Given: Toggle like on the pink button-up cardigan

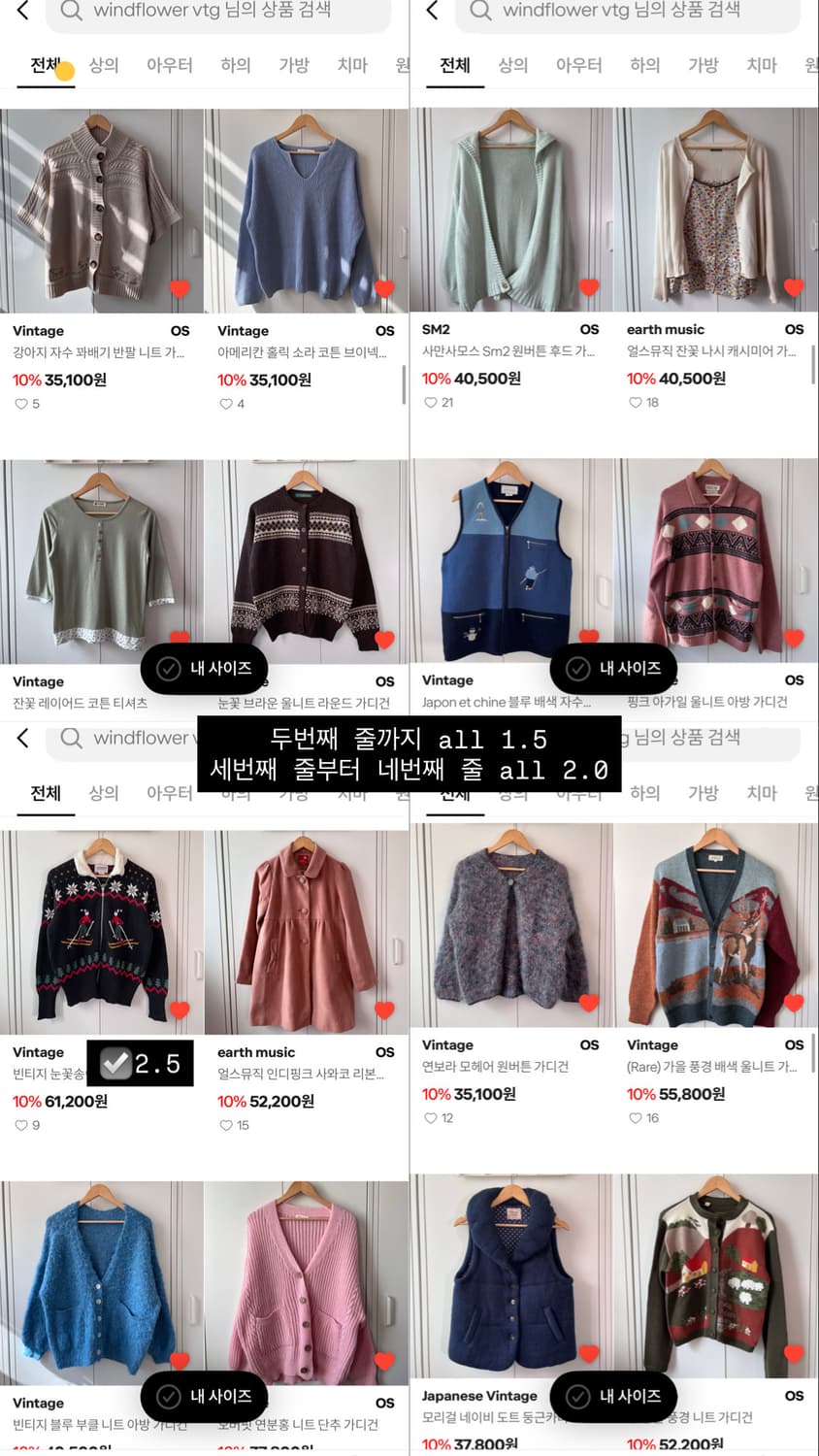Looking at the screenshot, I should tap(384, 1357).
